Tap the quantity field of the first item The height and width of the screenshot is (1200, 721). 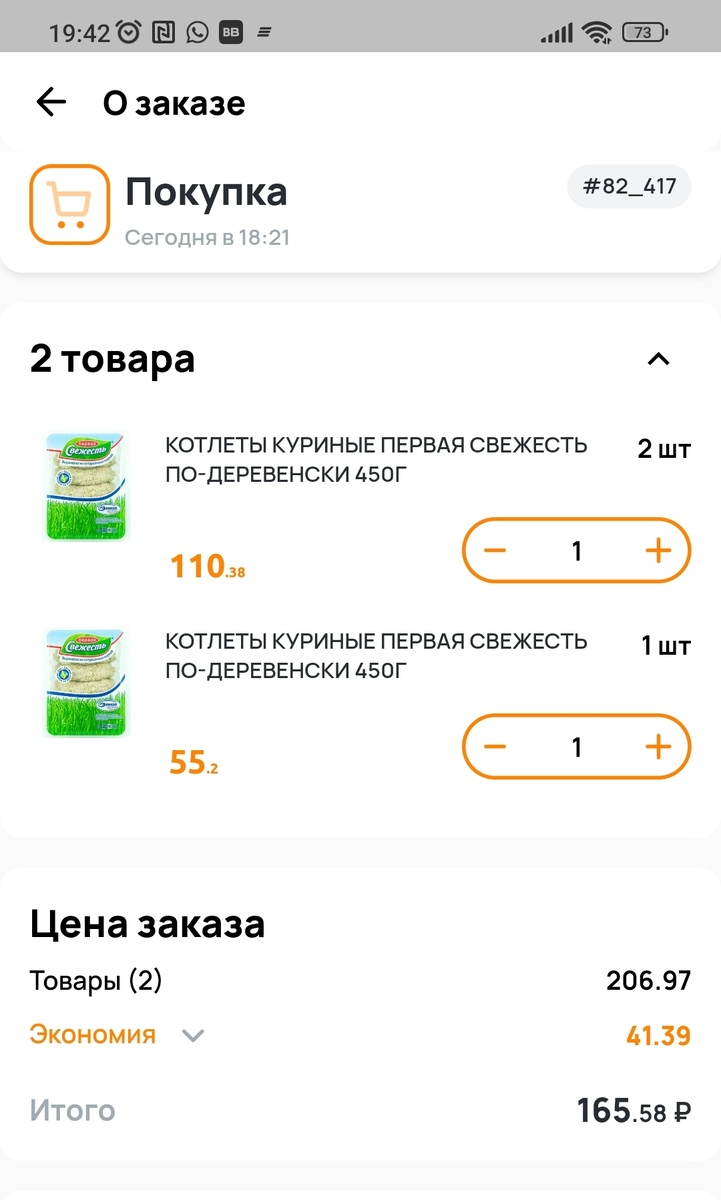pyautogui.click(x=576, y=550)
